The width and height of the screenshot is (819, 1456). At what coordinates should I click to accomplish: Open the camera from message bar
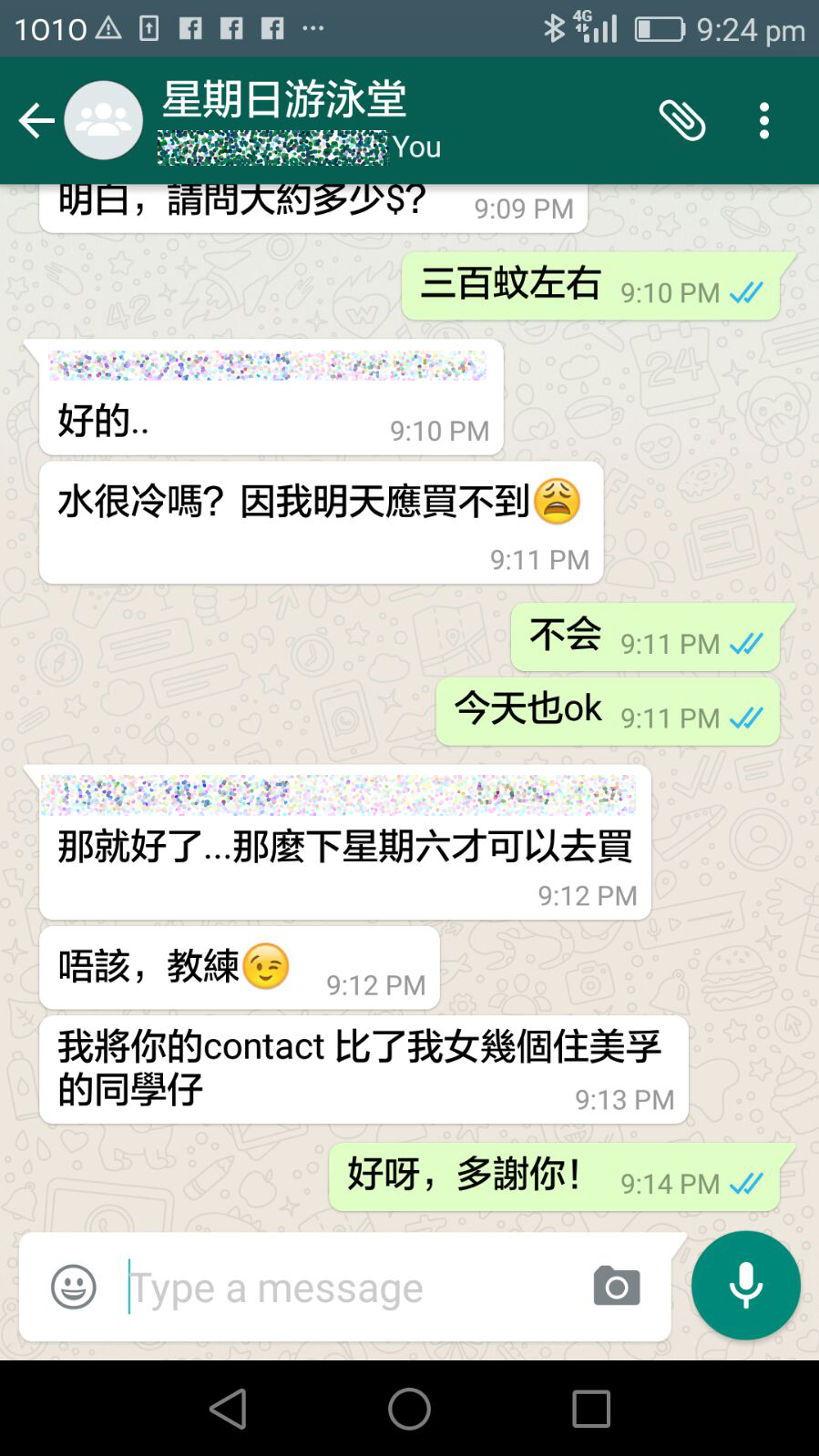pyautogui.click(x=617, y=1286)
